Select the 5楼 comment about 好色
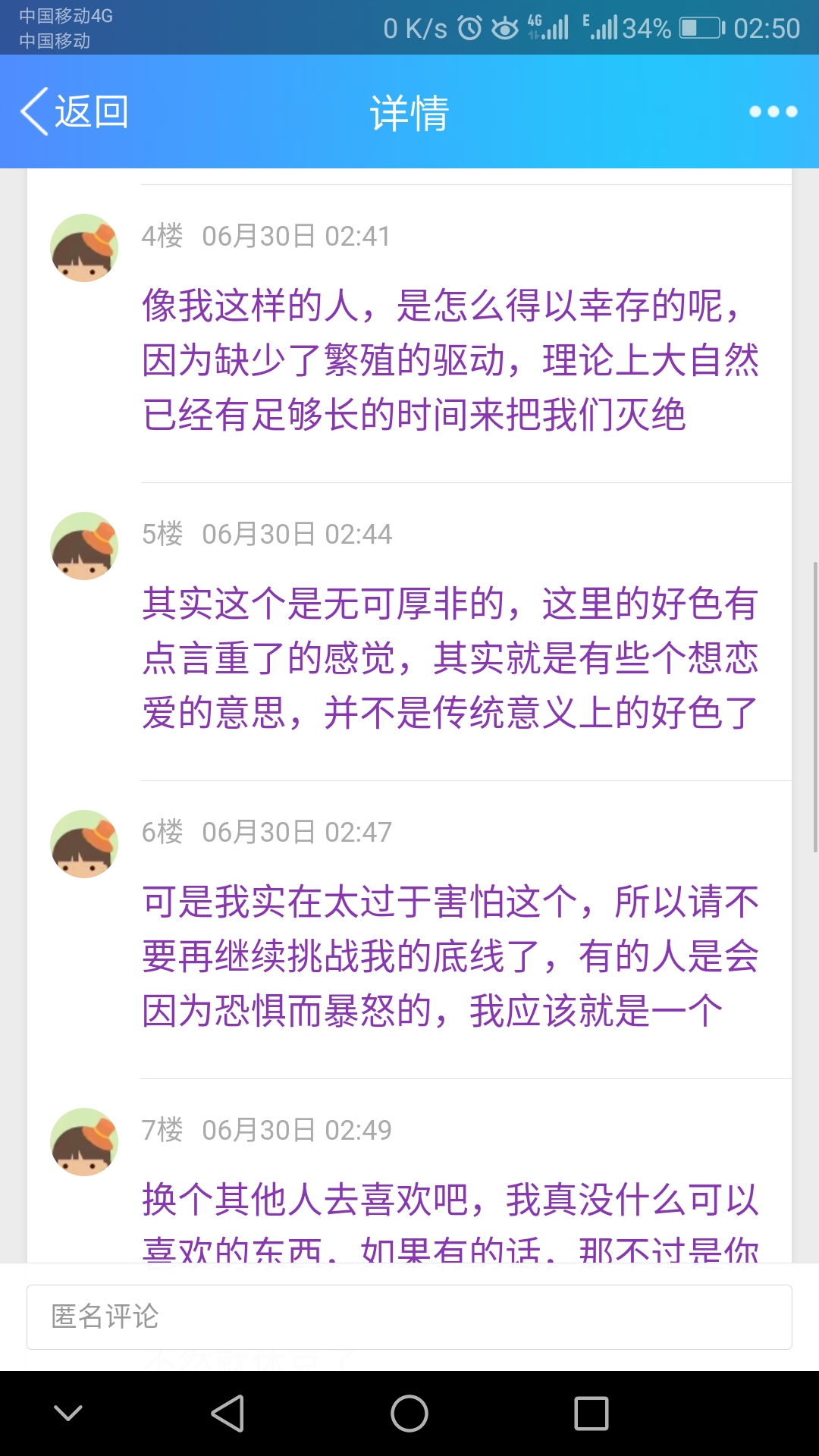The image size is (819, 1456). [x=450, y=657]
